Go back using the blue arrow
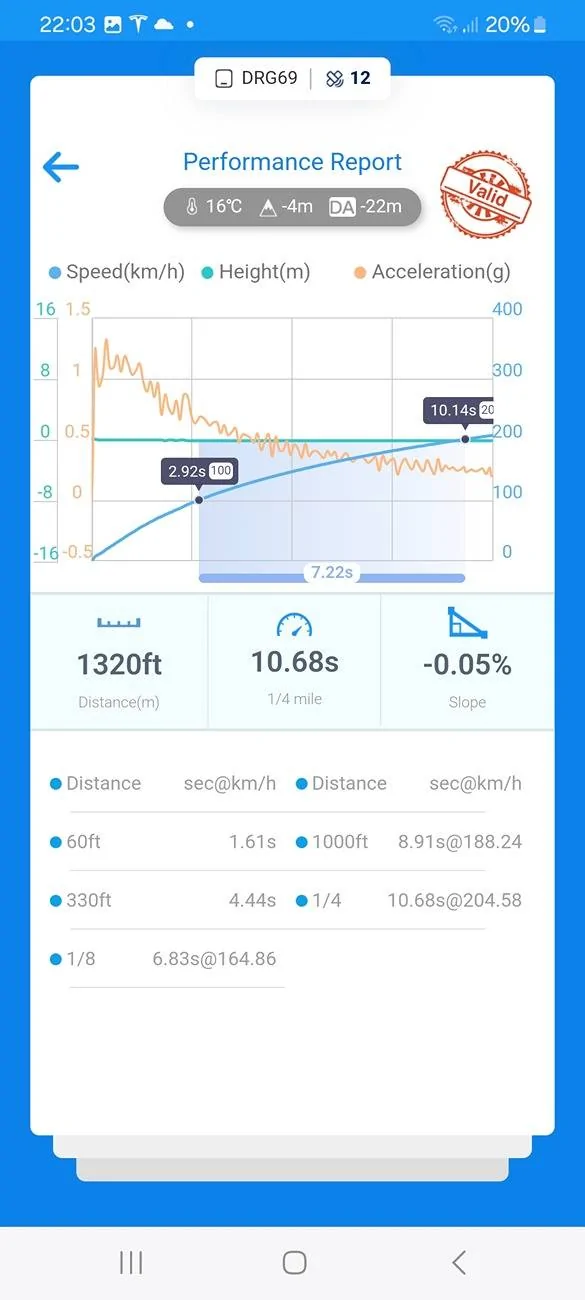The width and height of the screenshot is (585, 1300). pyautogui.click(x=61, y=167)
